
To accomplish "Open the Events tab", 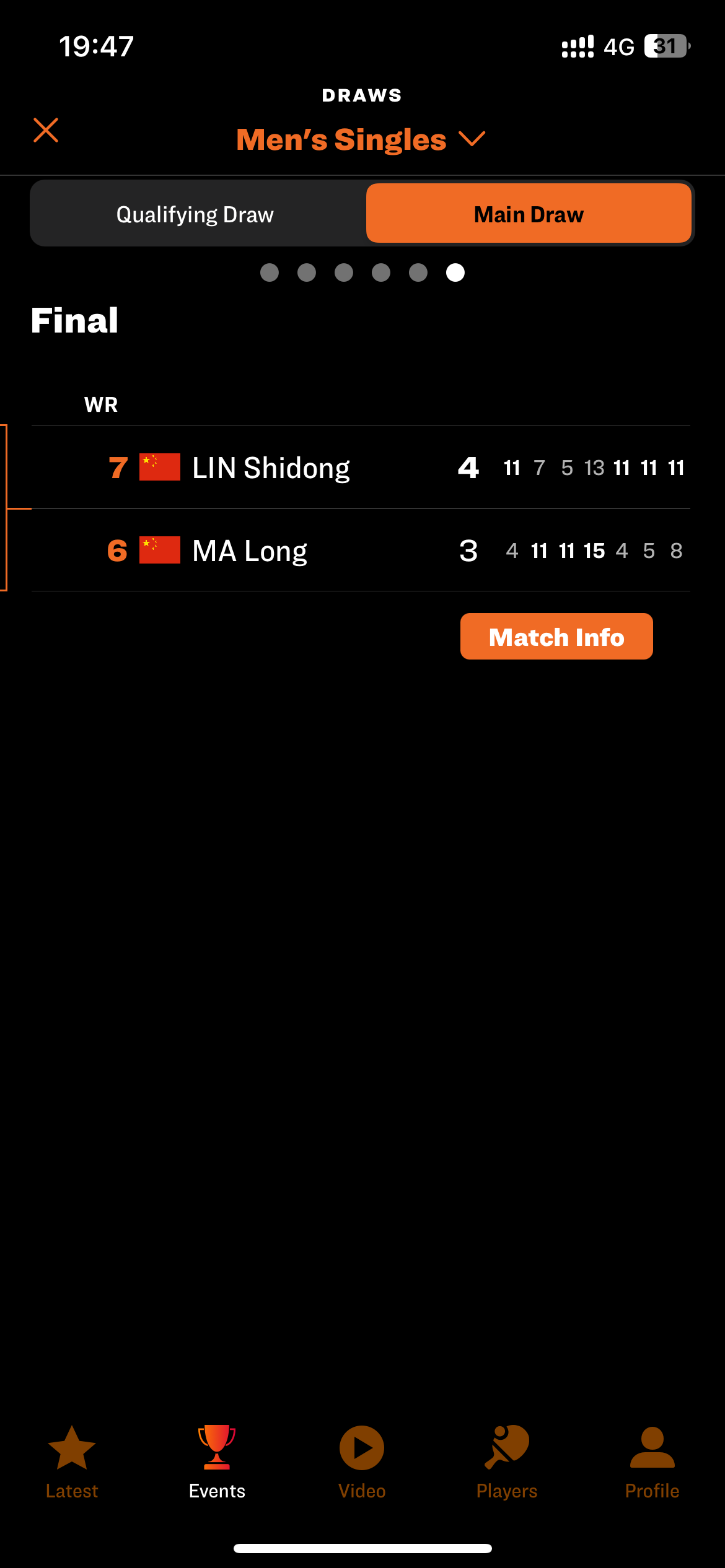I will (x=217, y=1463).
